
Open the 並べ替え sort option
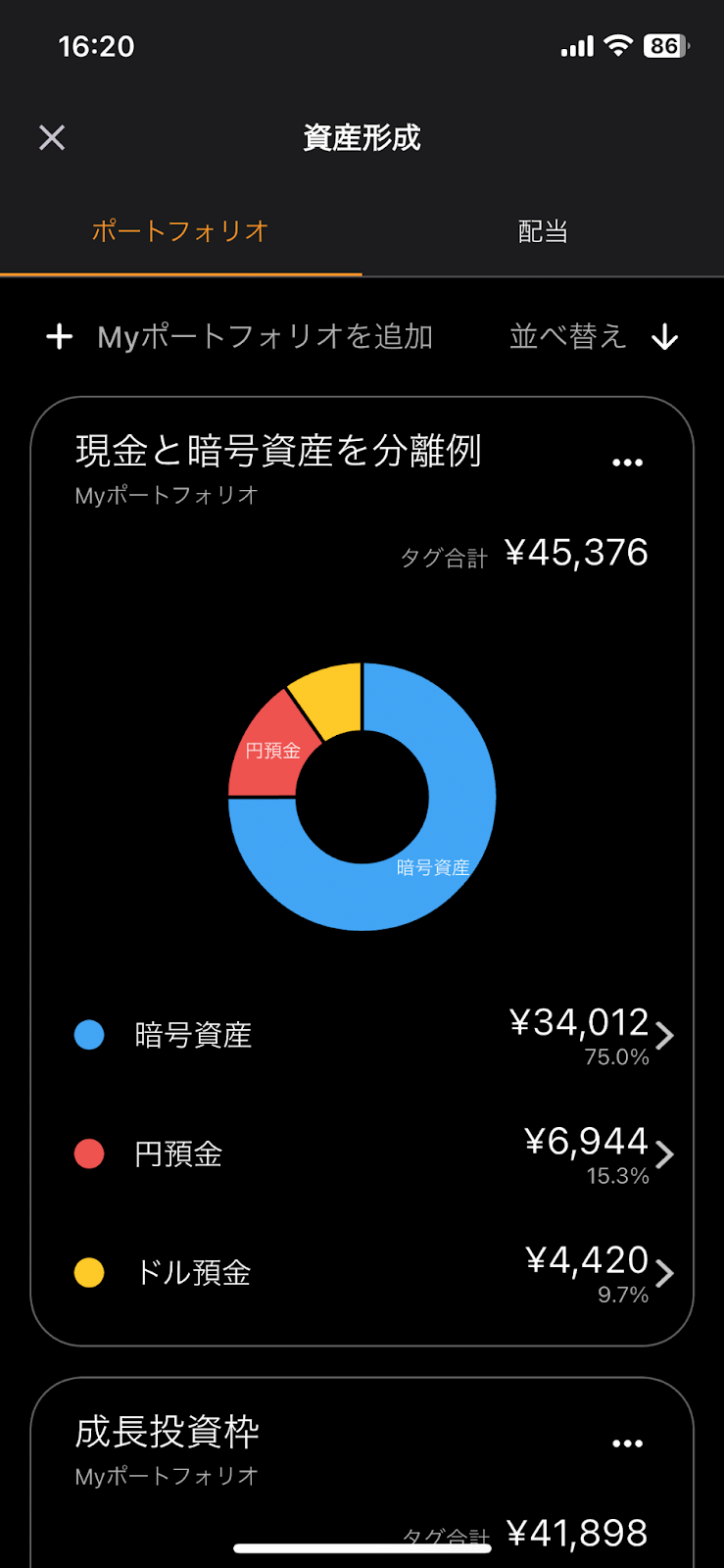[594, 337]
